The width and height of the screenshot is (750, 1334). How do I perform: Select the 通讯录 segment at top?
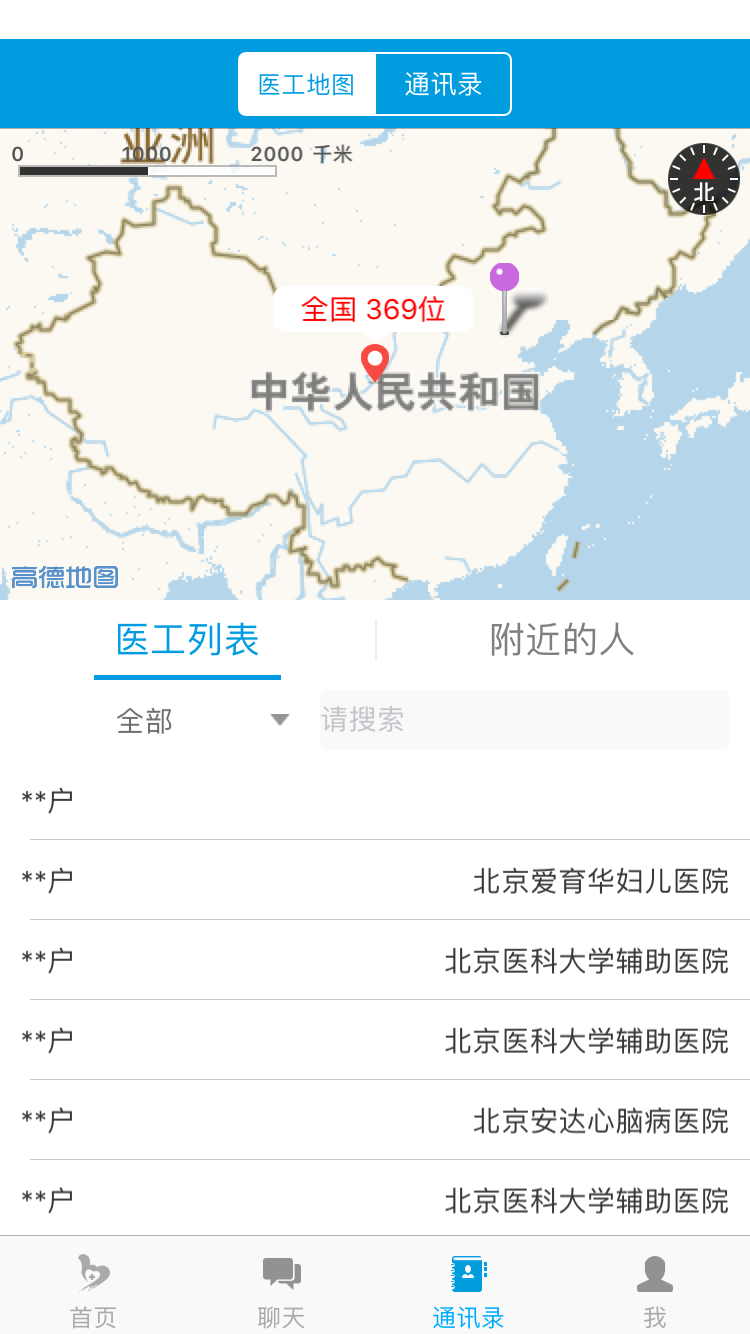443,84
